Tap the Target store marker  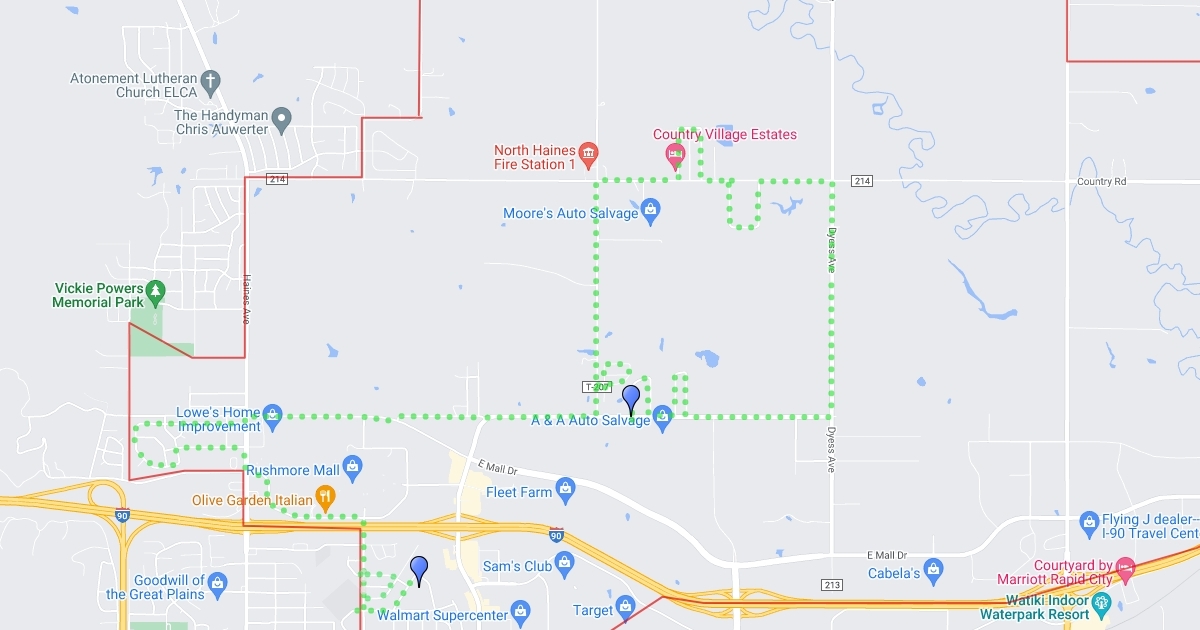(x=626, y=606)
